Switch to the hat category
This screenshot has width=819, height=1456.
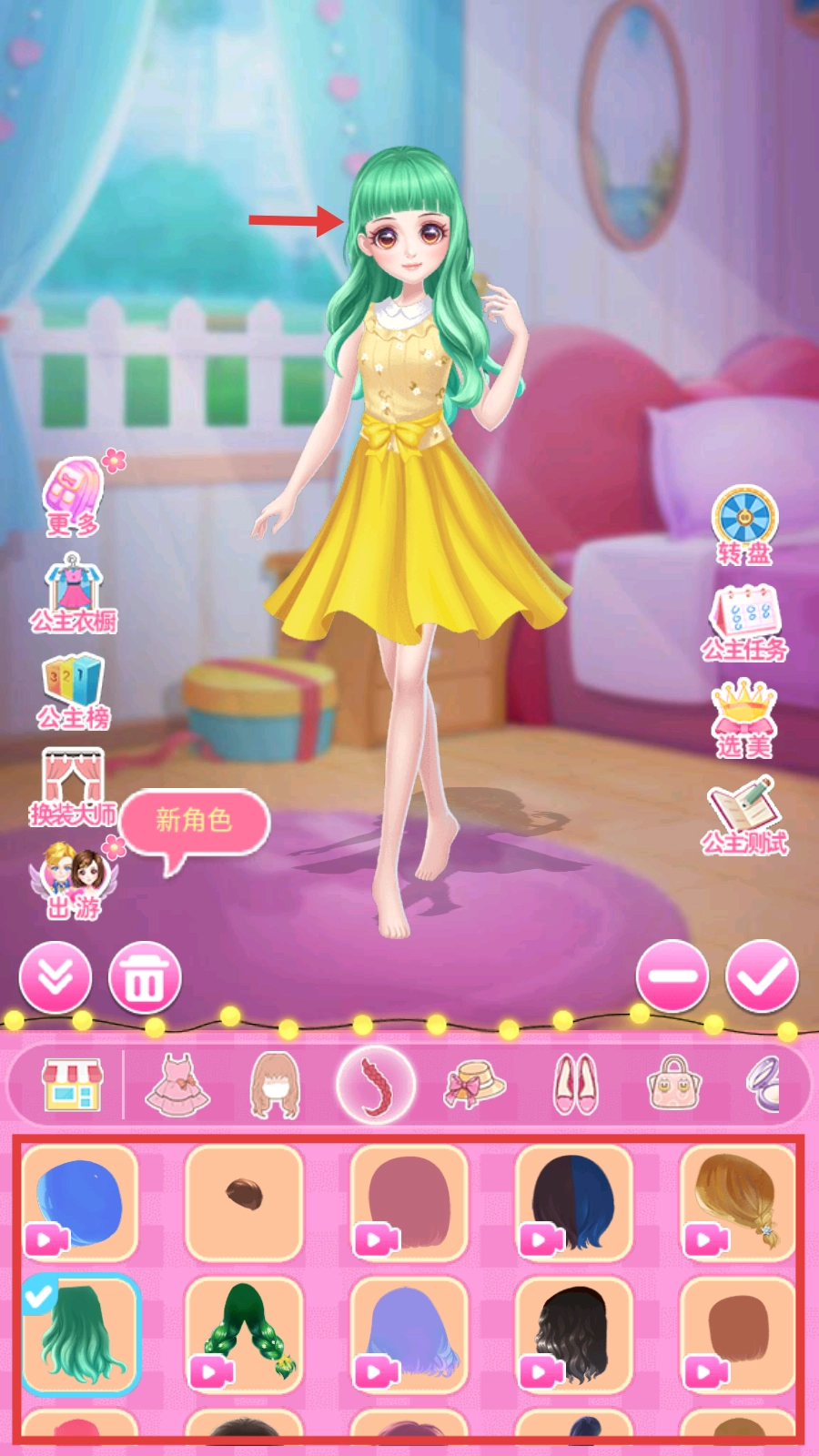(x=474, y=1085)
